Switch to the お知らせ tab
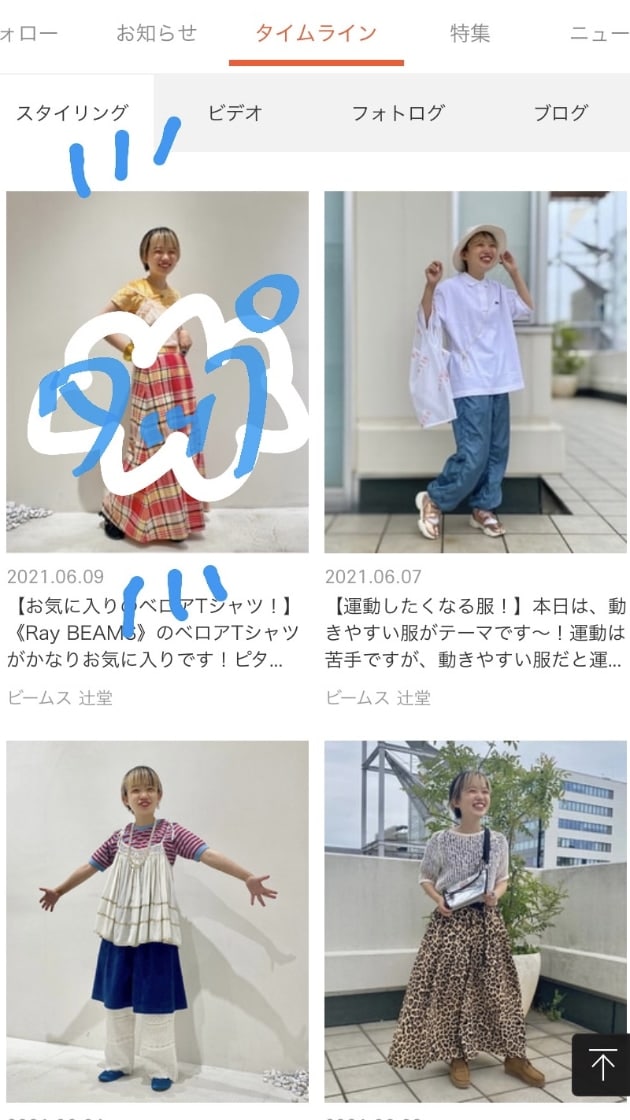 (x=156, y=33)
